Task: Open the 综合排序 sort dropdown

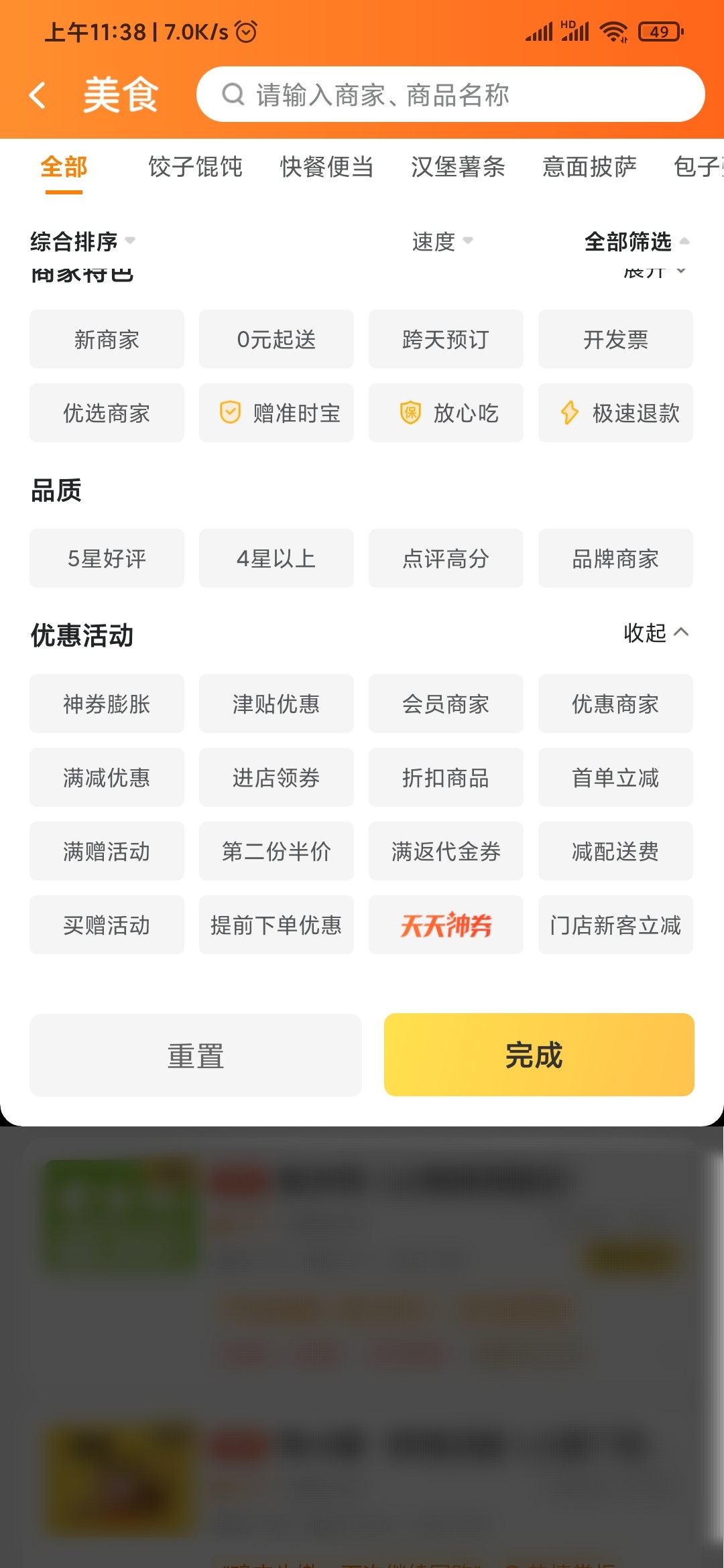Action: (x=80, y=243)
